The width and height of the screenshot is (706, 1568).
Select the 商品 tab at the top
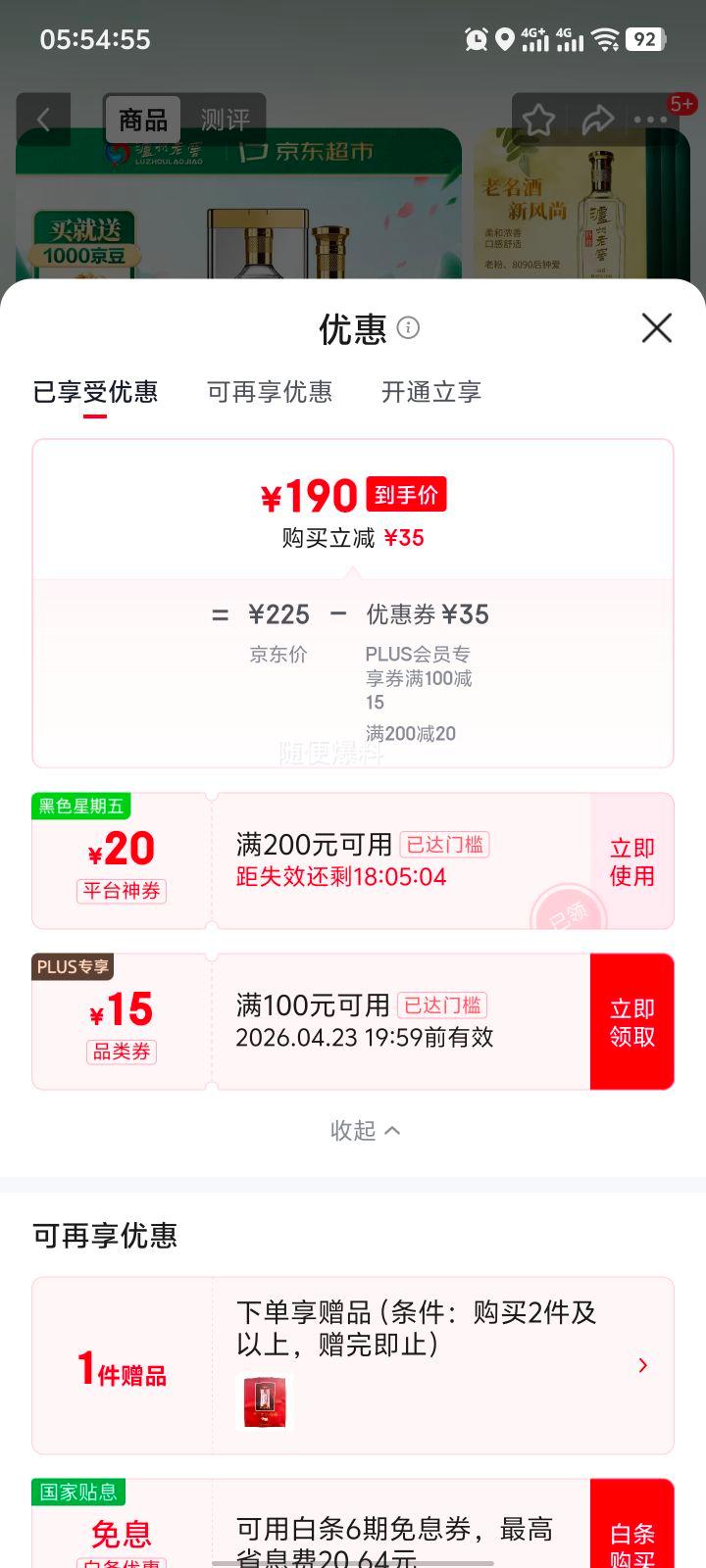[142, 119]
